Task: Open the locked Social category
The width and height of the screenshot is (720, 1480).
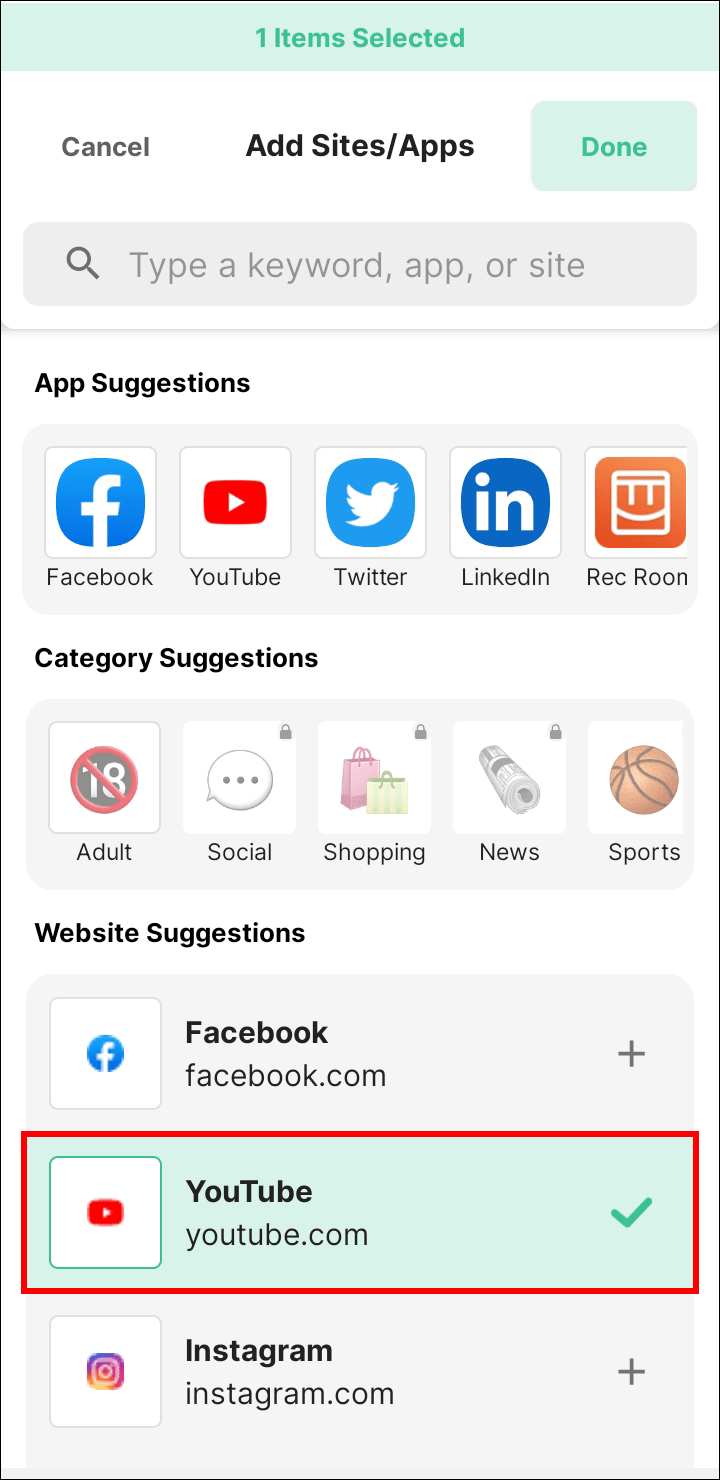Action: [x=239, y=778]
